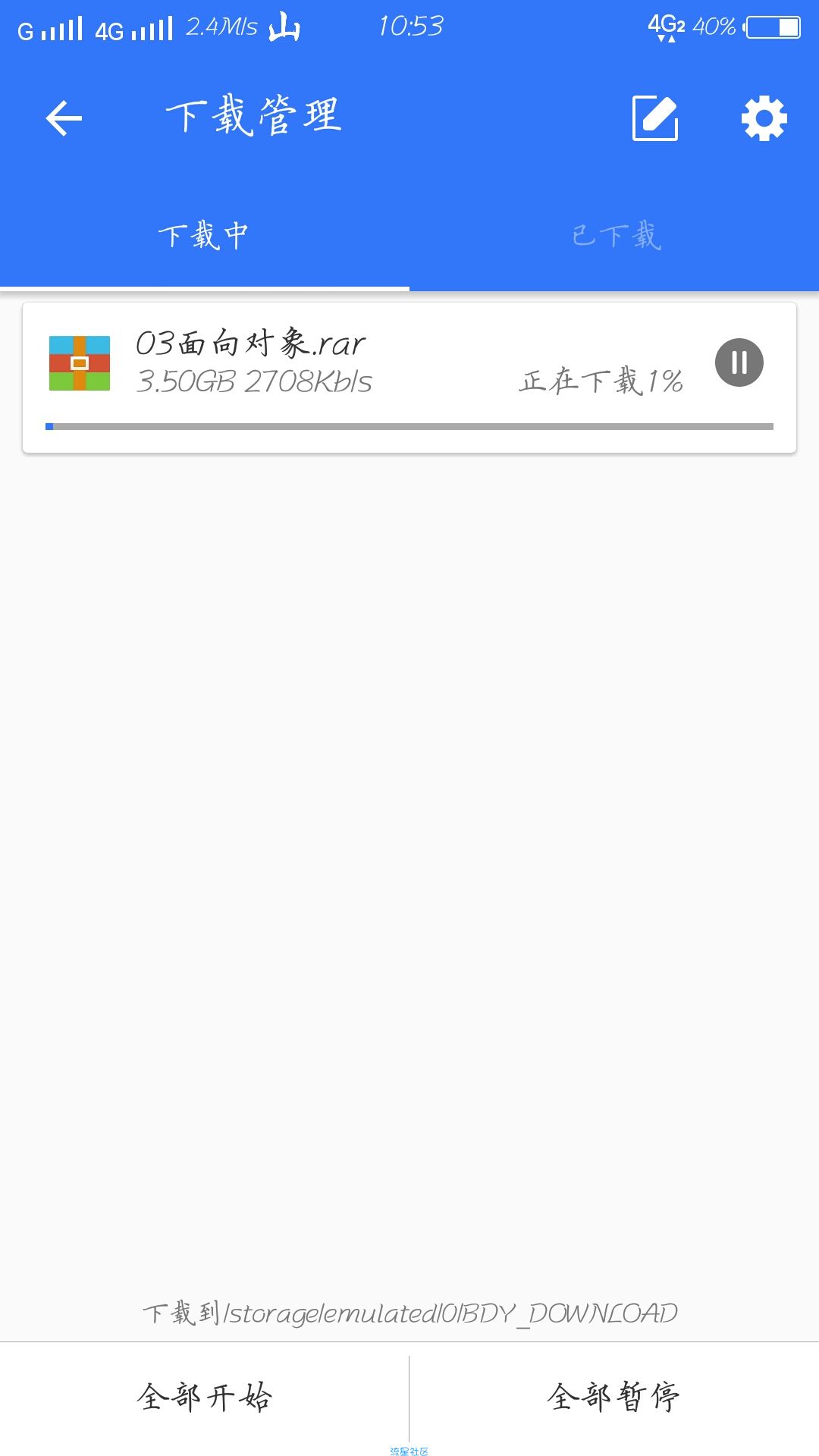Select the 下载中 tab
The width and height of the screenshot is (819, 1456).
point(204,235)
